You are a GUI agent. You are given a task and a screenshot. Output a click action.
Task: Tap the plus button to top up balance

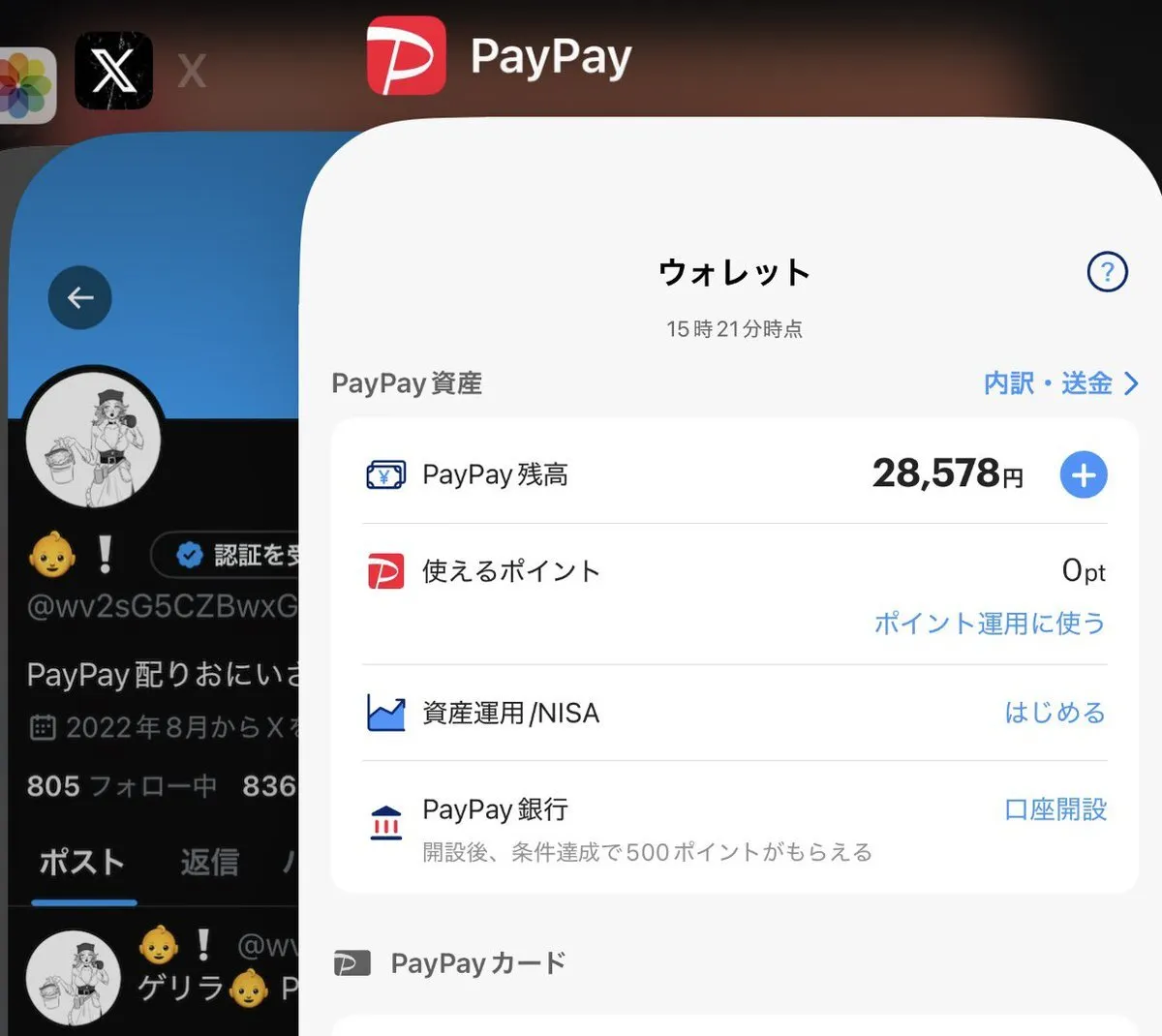pos(1084,475)
